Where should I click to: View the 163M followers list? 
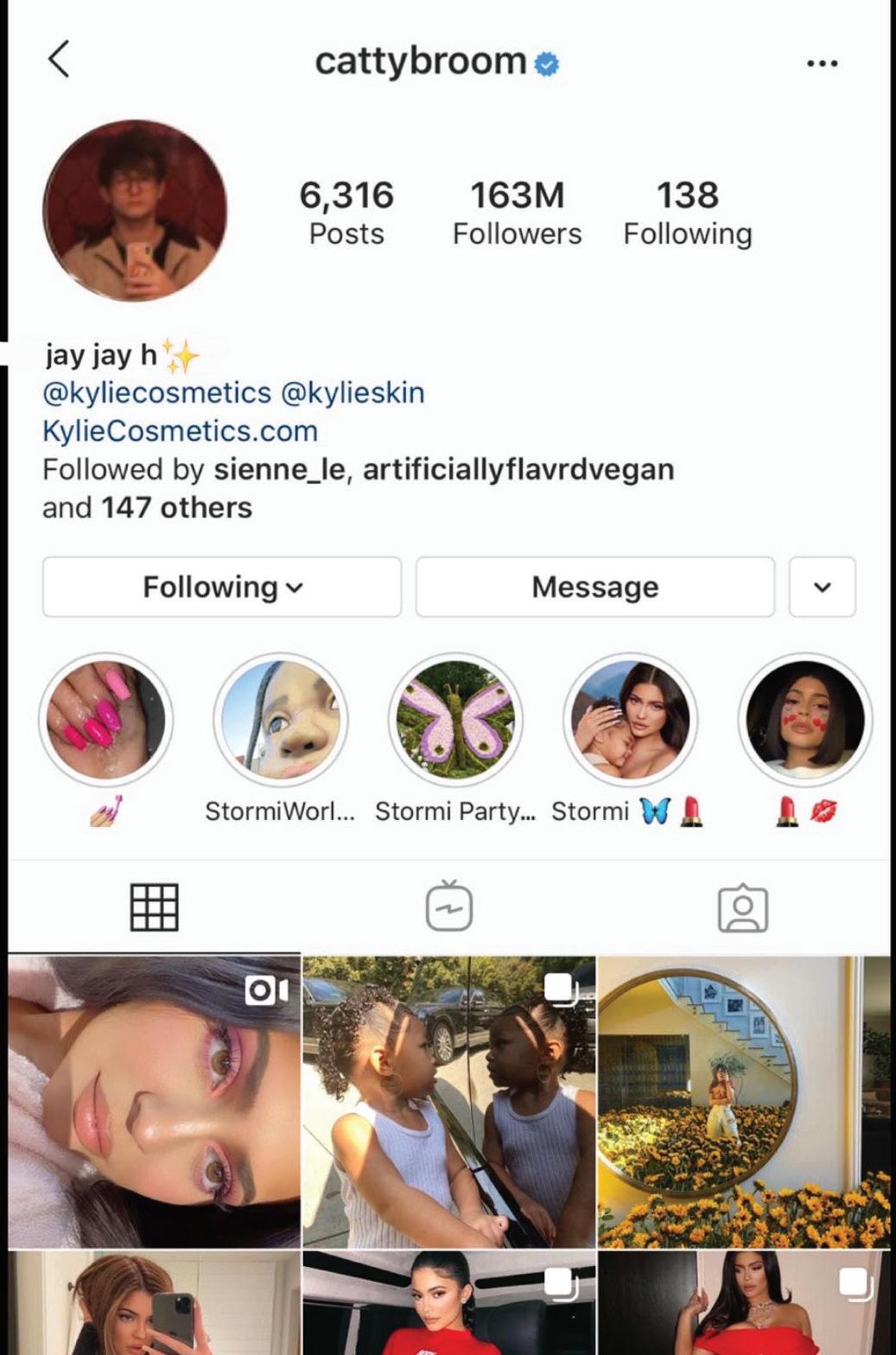[517, 213]
